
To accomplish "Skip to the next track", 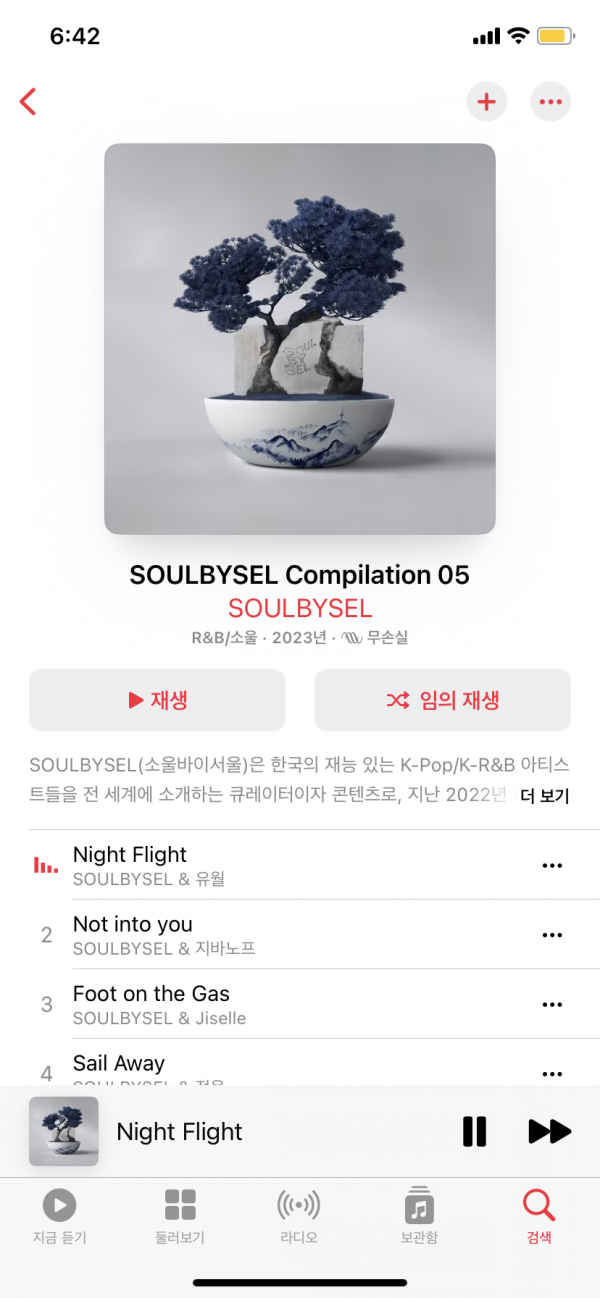I will click(549, 1132).
